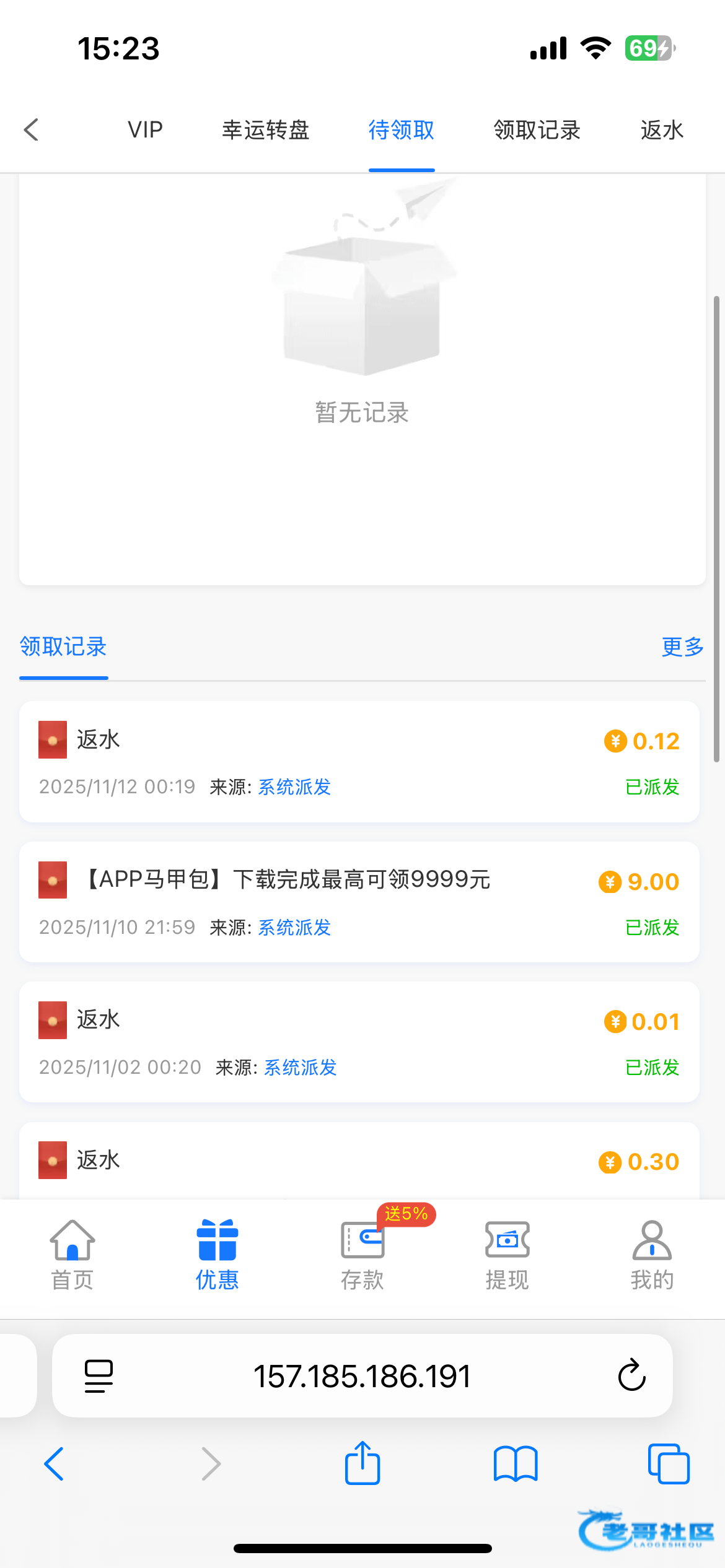Open the 幸运转盘 tab
This screenshot has width=725, height=1568.
tap(265, 130)
